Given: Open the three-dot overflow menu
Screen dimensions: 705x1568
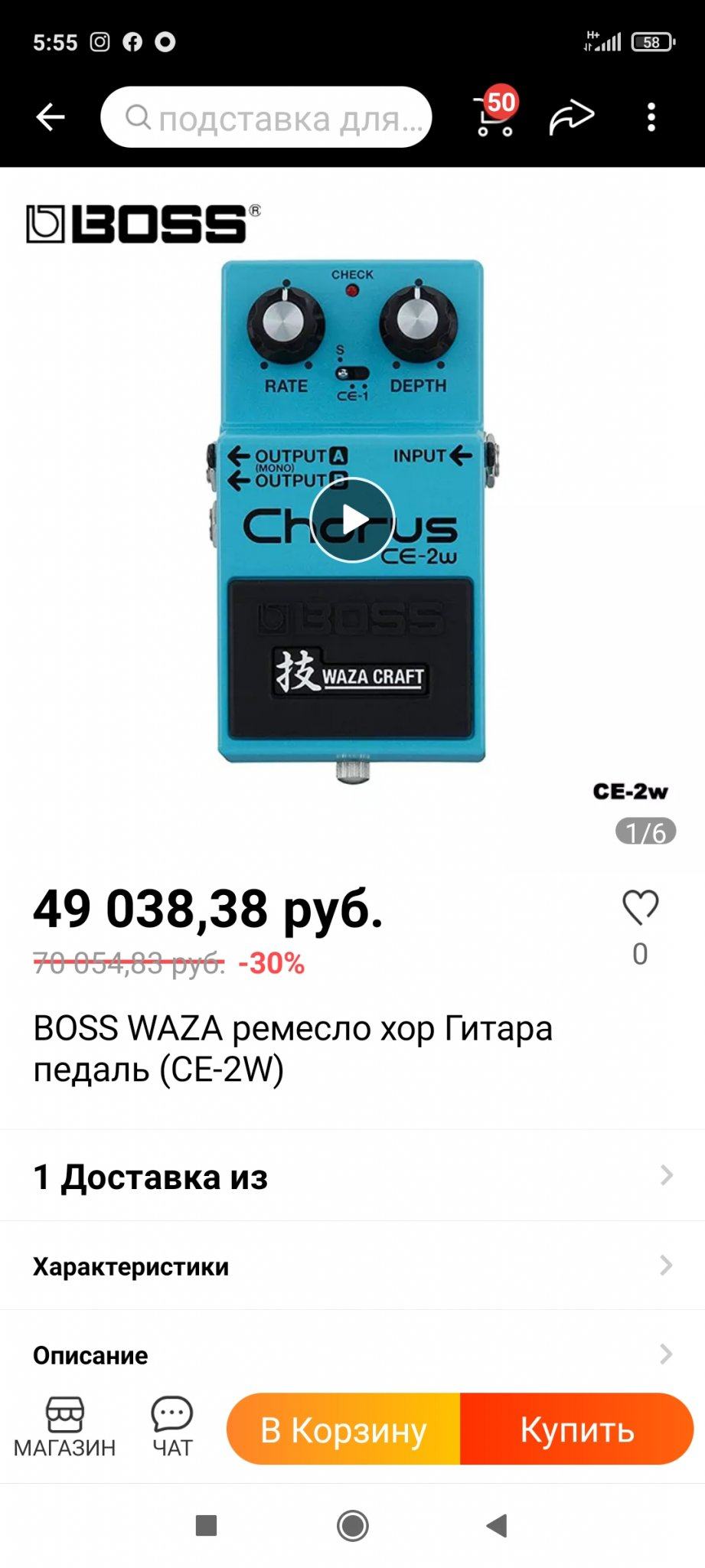Looking at the screenshot, I should [x=651, y=117].
